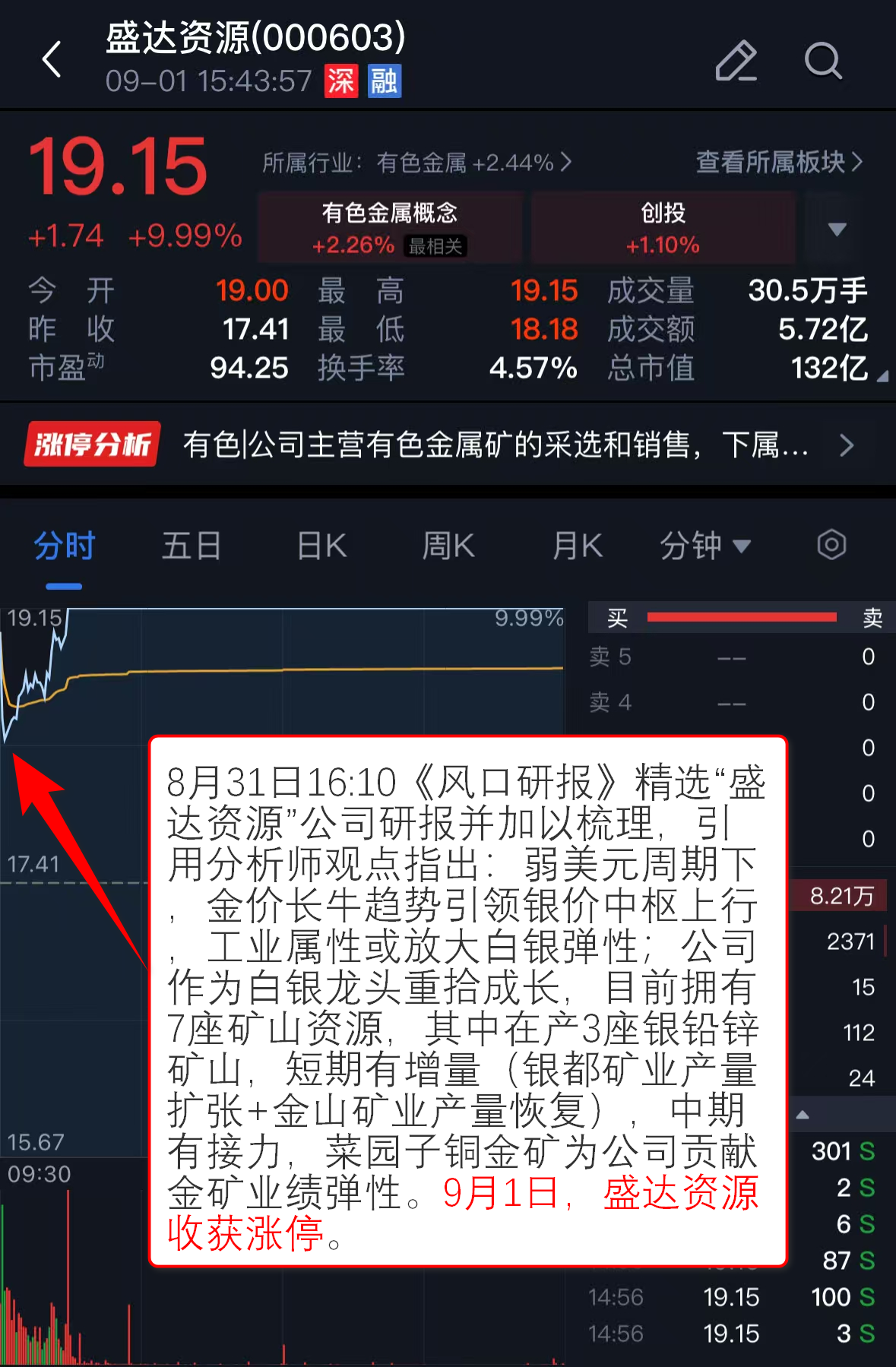Expand the sector list dropdown arrow

[837, 229]
